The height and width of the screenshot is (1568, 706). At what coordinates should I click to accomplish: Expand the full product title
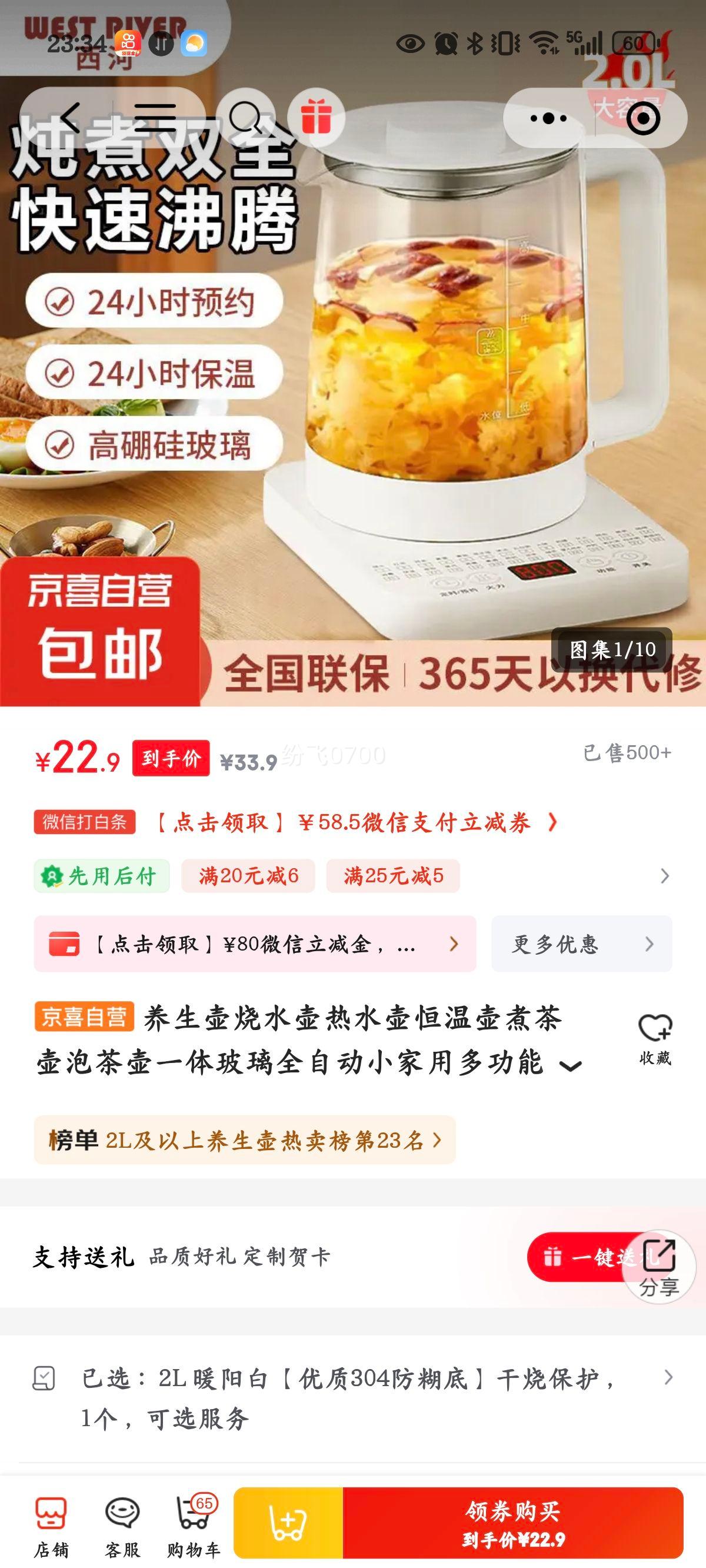coord(570,1067)
